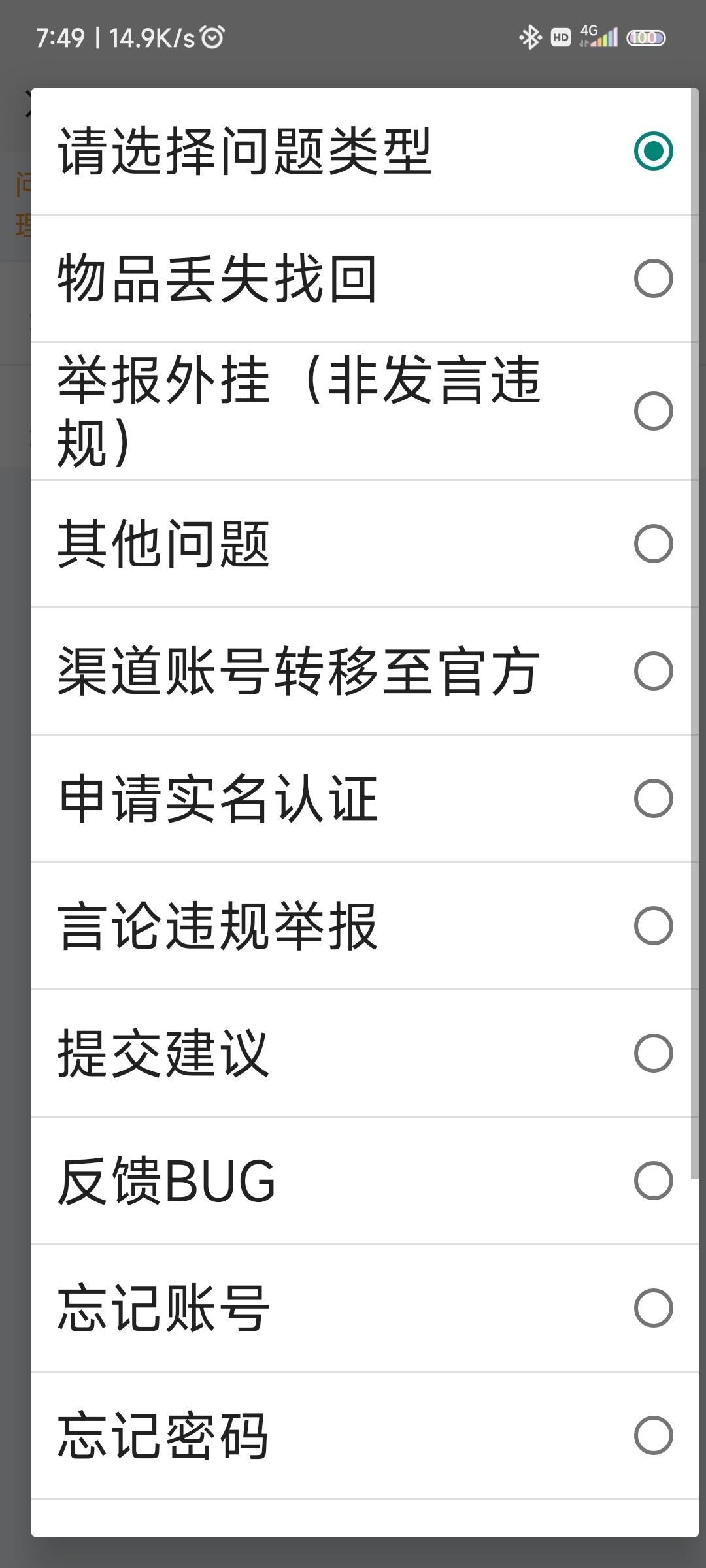Choose 言论违规举报 option
This screenshot has width=706, height=1568.
(x=365, y=926)
